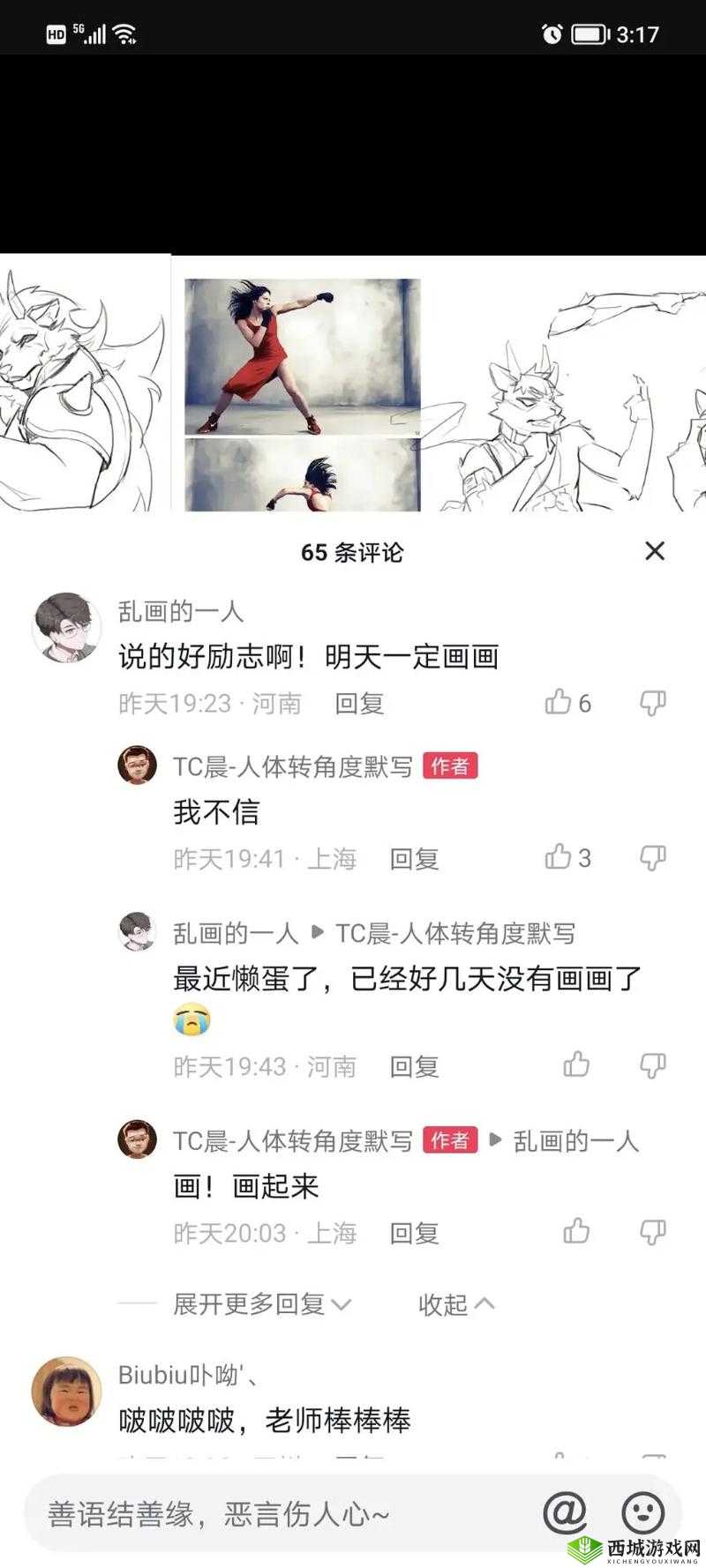Dislike the 最近懒蛋了 comment
The width and height of the screenshot is (706, 1568).
coord(653,1064)
